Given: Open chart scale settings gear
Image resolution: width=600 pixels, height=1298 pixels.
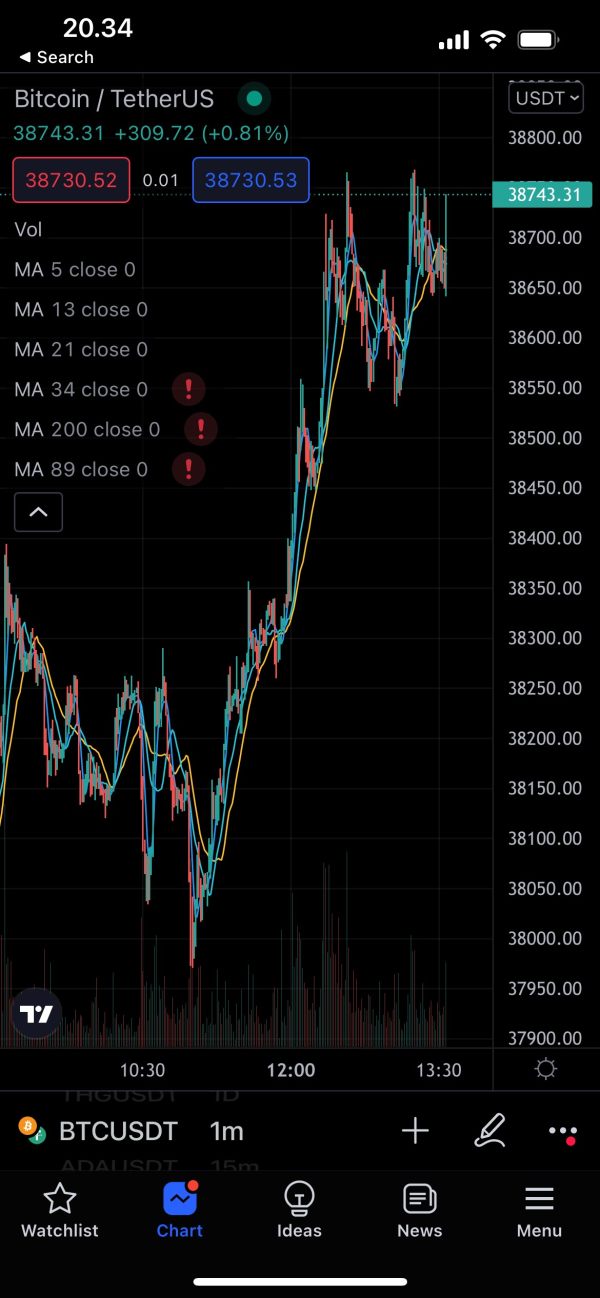Looking at the screenshot, I should 546,1069.
